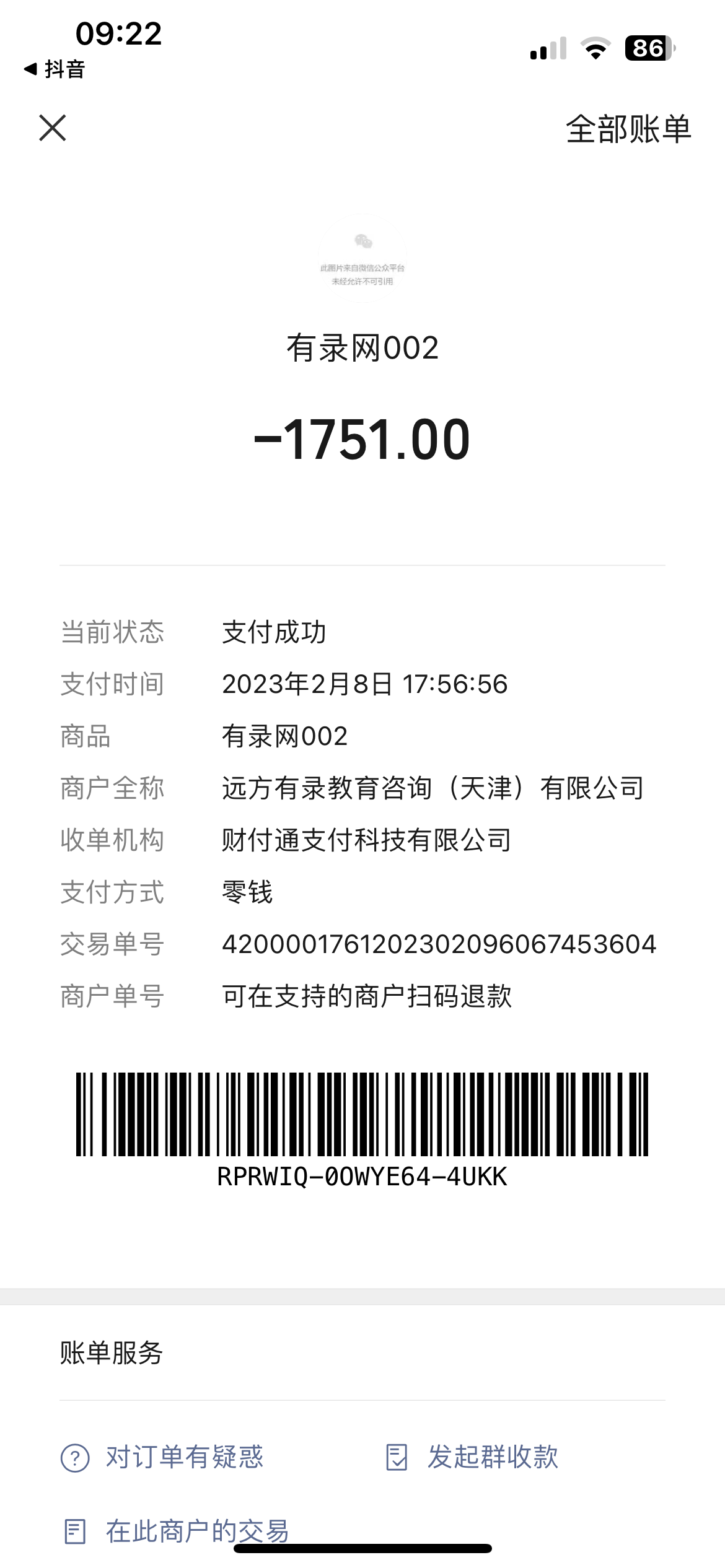Open 全部账单 (all bills)

[628, 129]
